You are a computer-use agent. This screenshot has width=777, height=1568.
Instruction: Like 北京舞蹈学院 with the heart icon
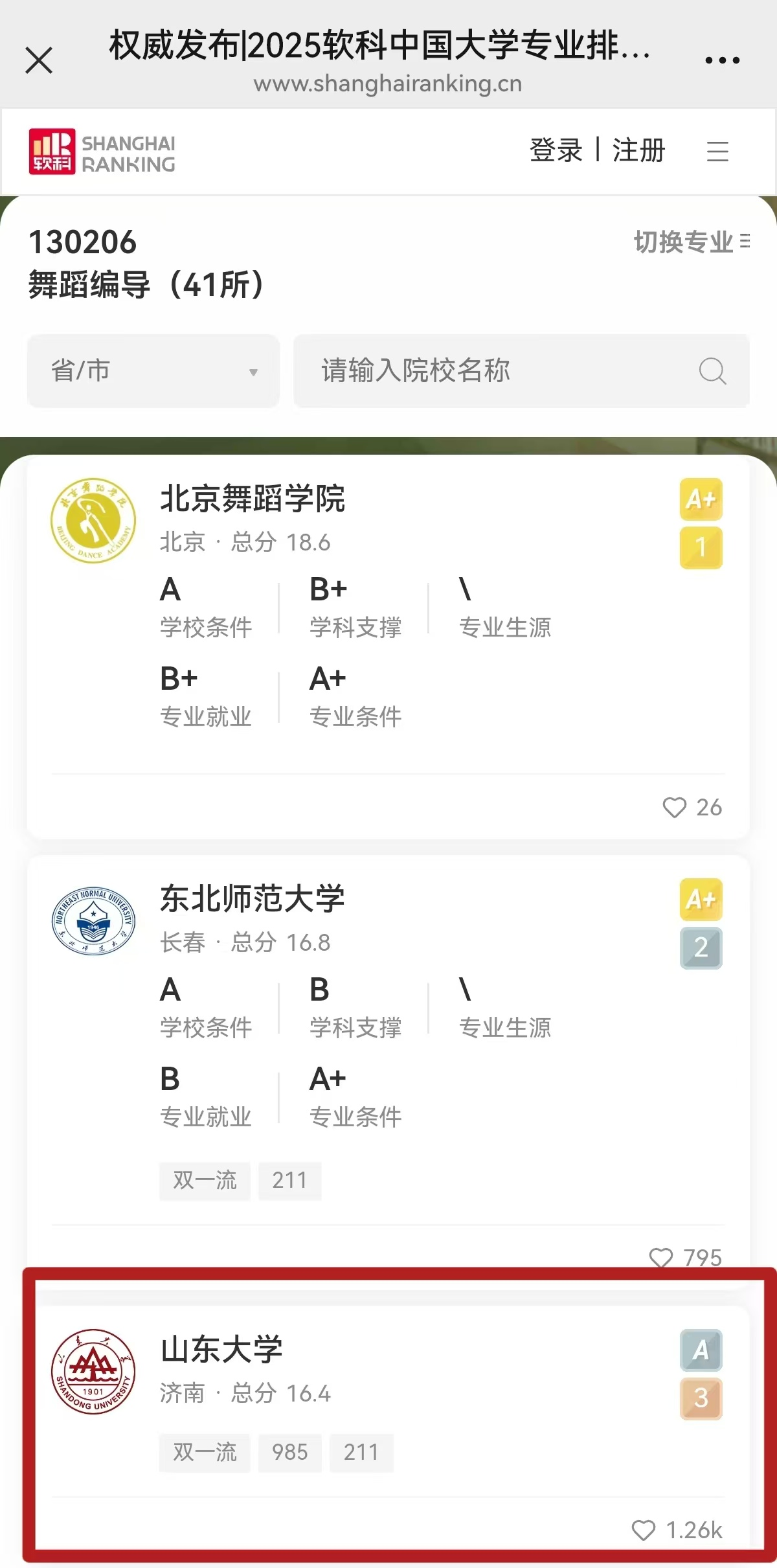(x=674, y=808)
